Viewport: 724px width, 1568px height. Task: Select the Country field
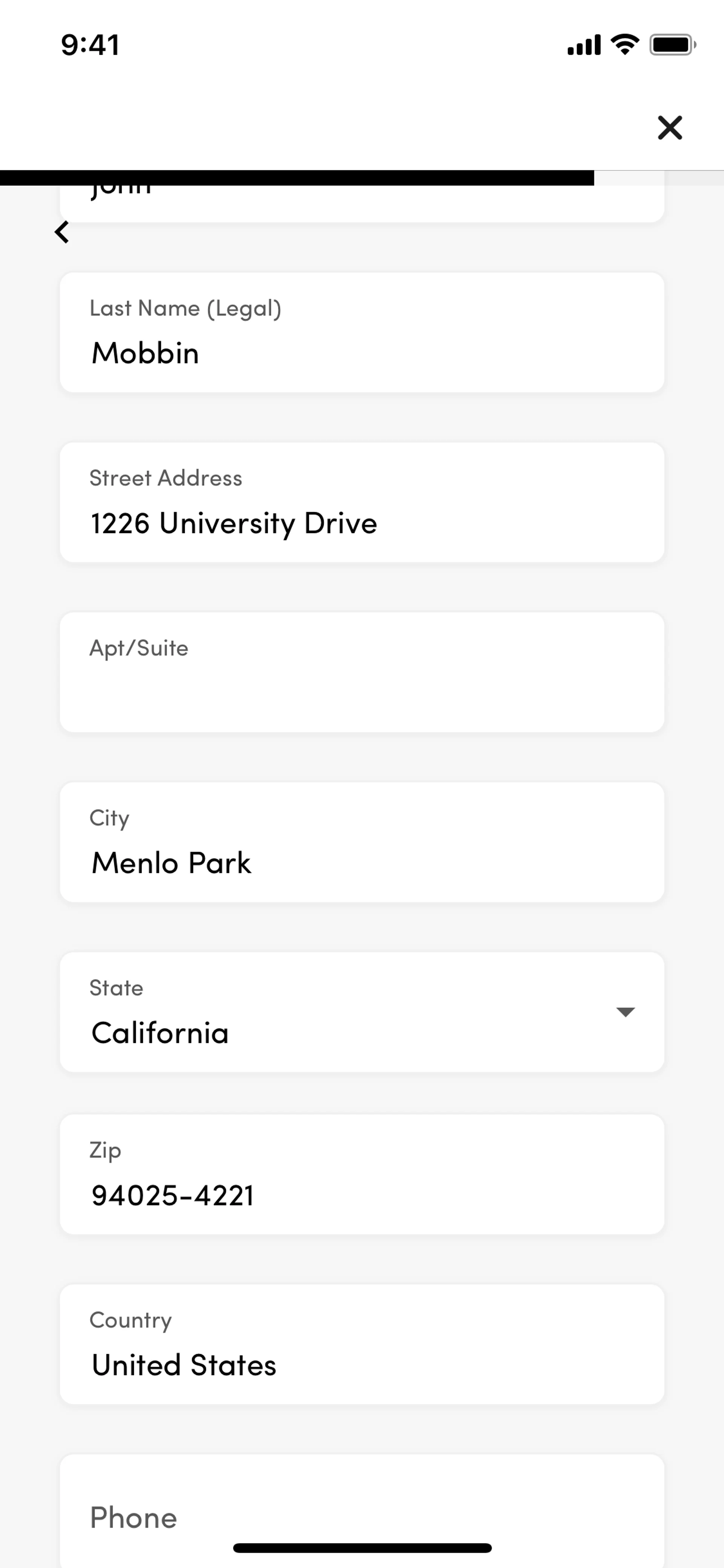point(361,1345)
